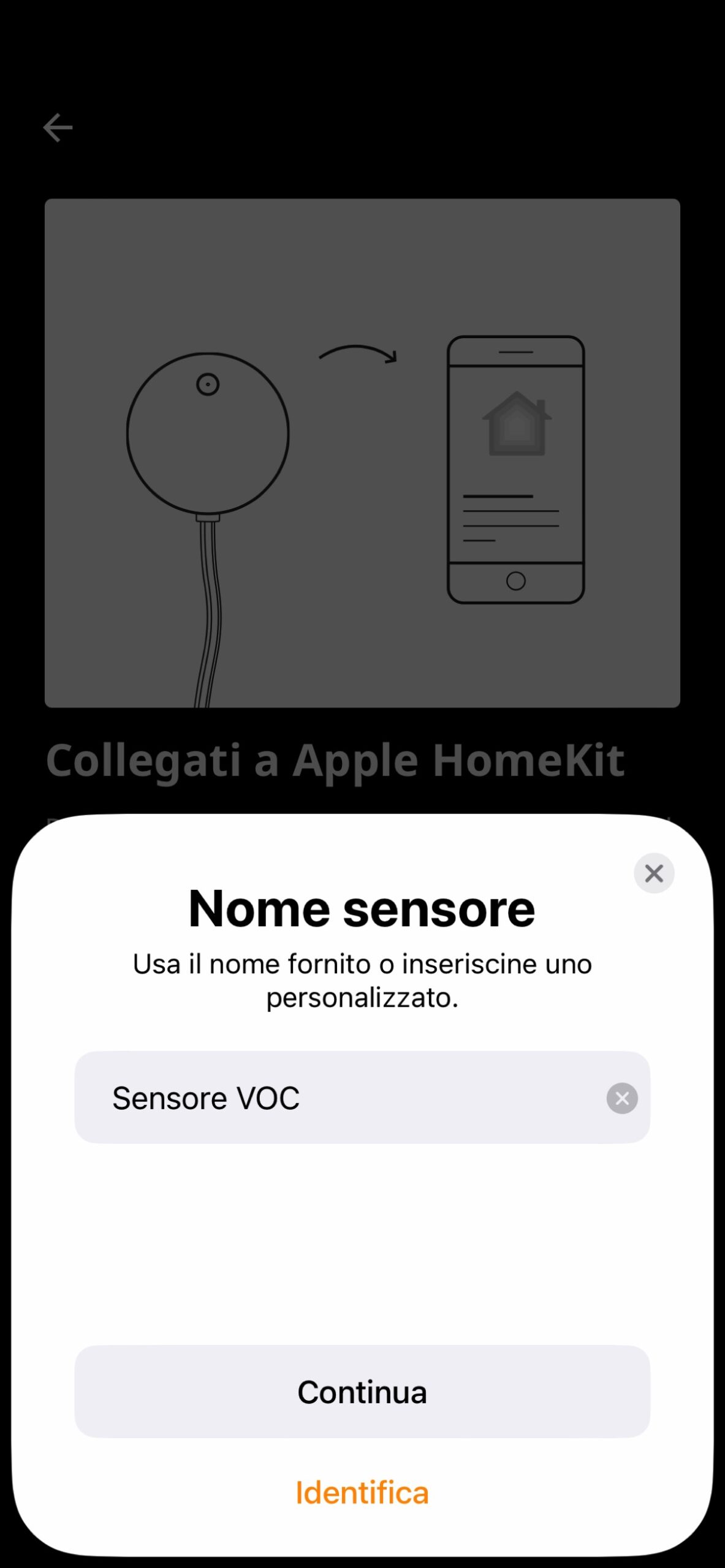This screenshot has height=1568, width=725.
Task: Close the Nome sensore dialog
Action: [x=653, y=873]
